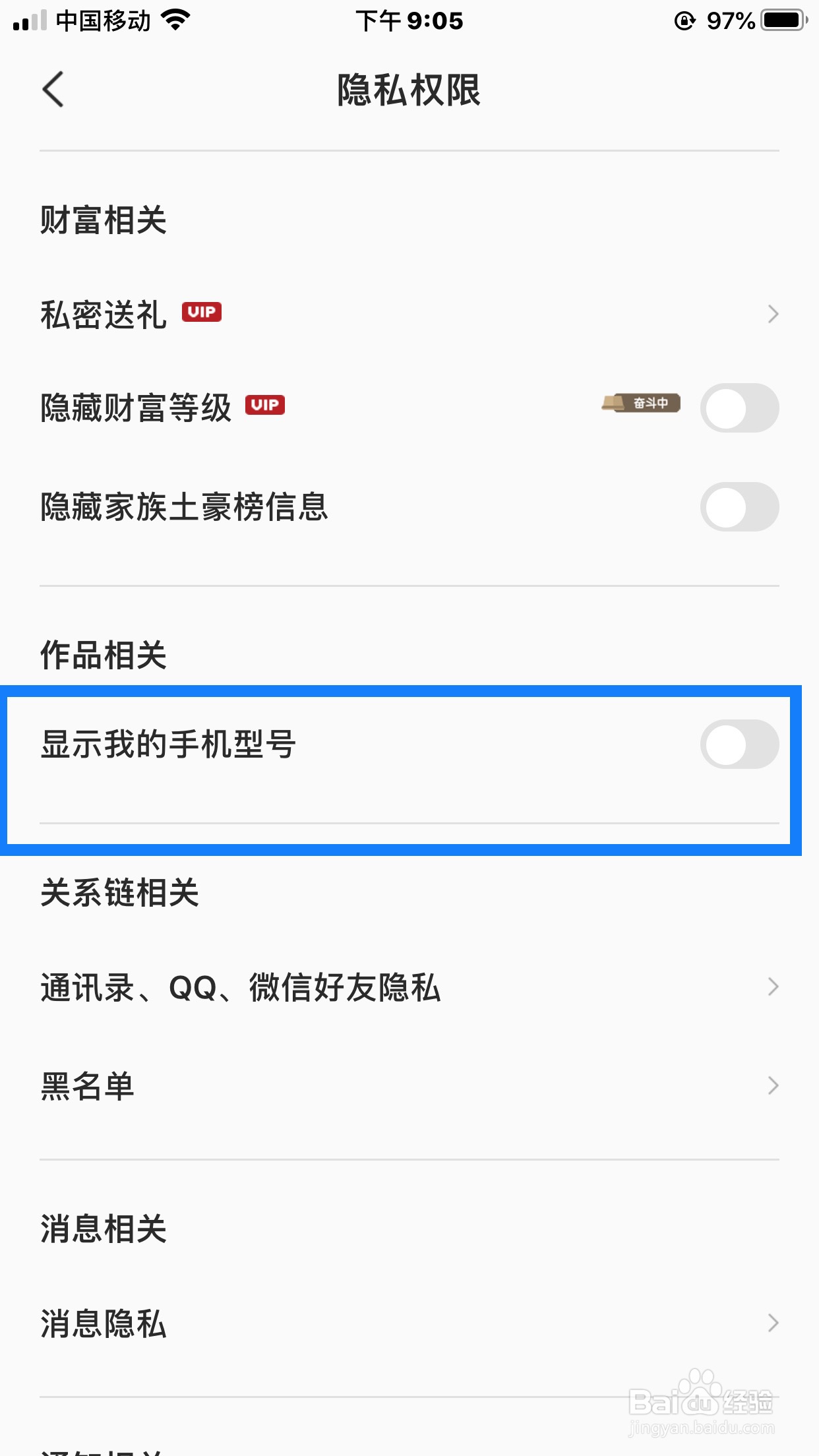Click the 奋斗中 wealth level badge
Screen dimensions: 819x1456
coord(641,404)
